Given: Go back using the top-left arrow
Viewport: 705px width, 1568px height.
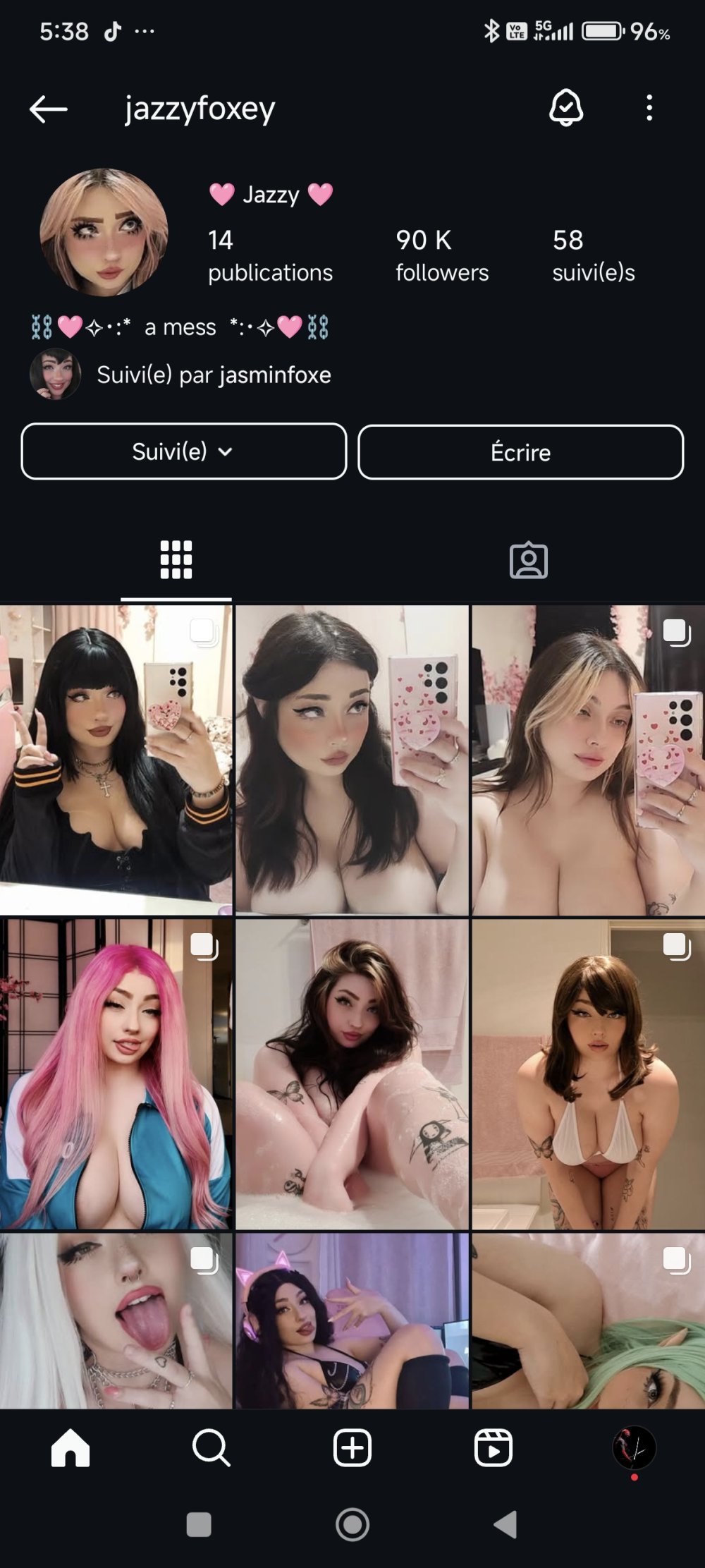Looking at the screenshot, I should (48, 109).
